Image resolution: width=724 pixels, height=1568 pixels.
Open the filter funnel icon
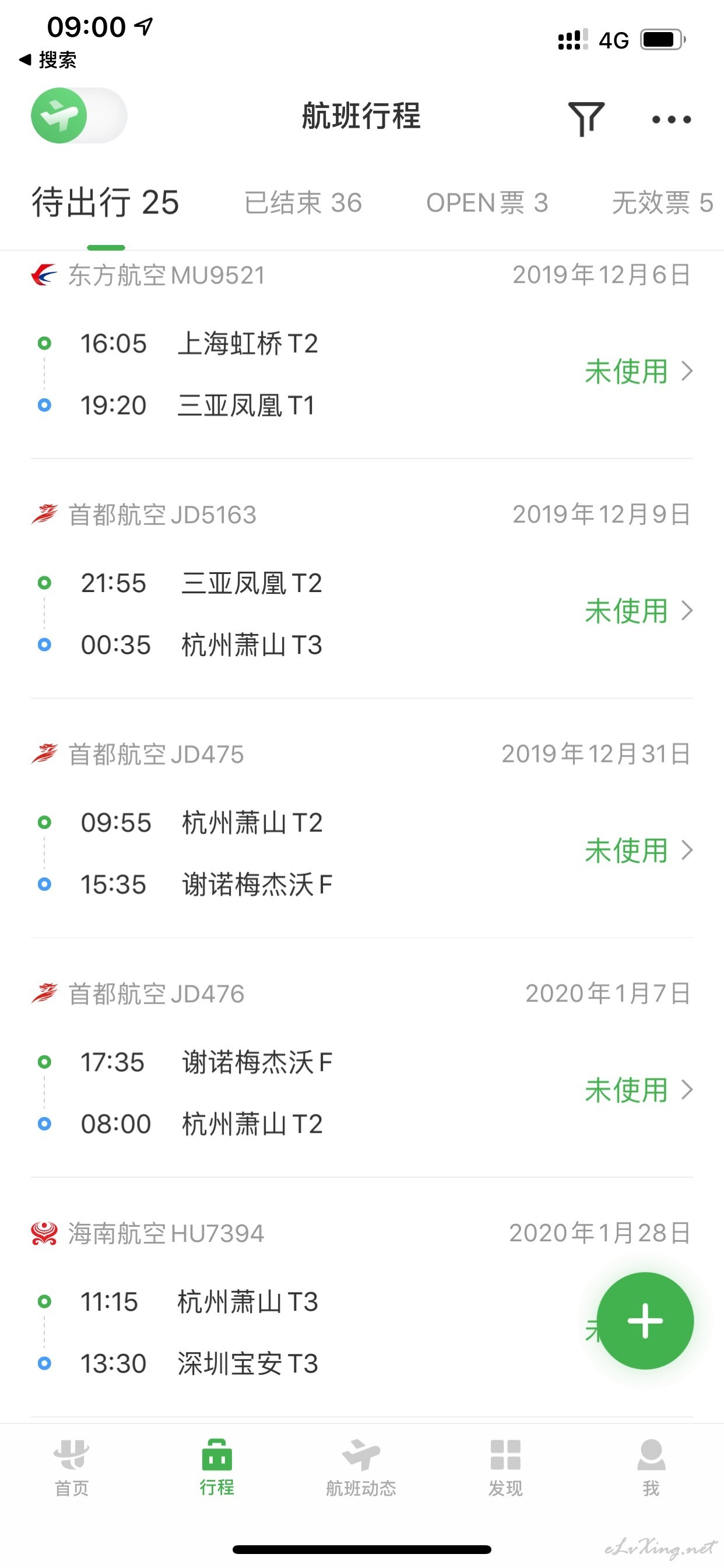coord(586,118)
